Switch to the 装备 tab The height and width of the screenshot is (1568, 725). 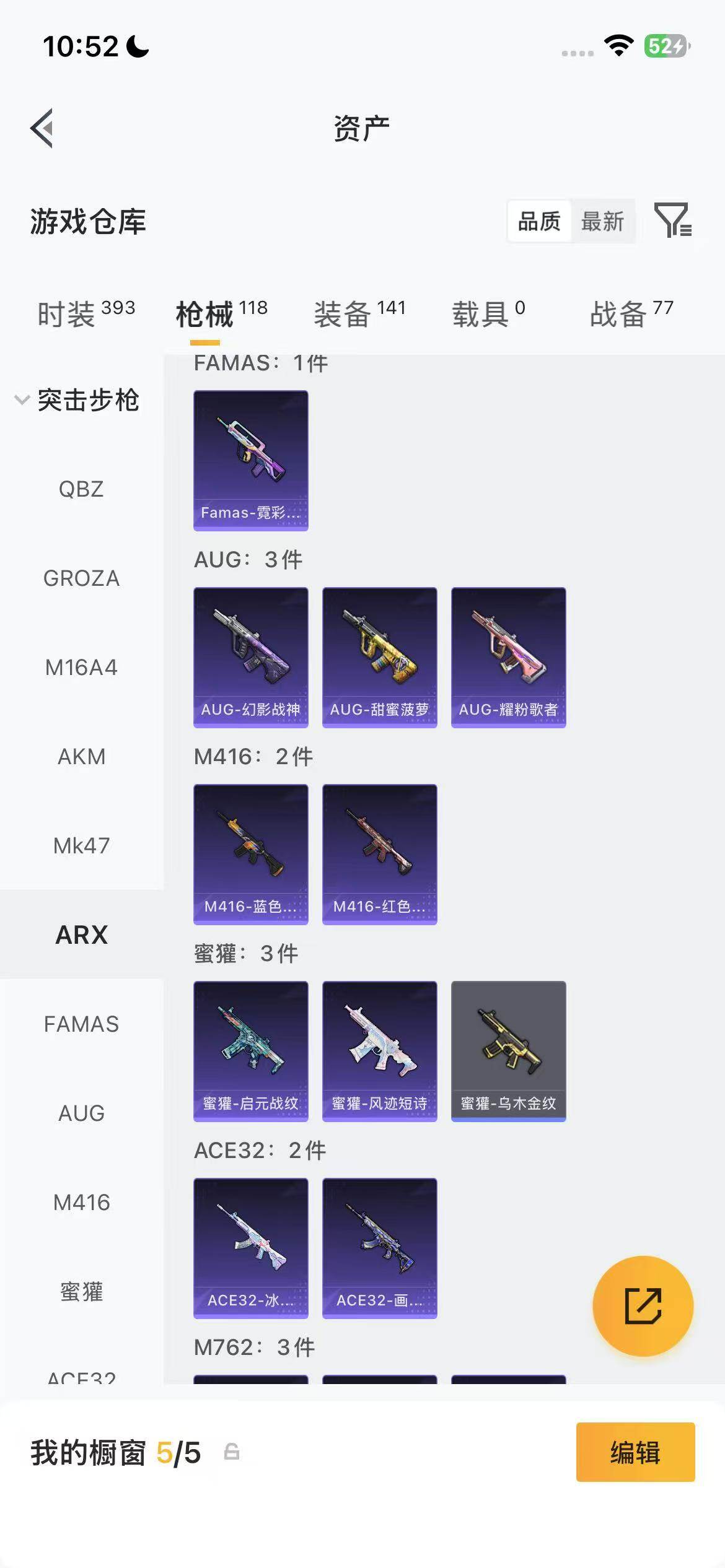[x=359, y=313]
